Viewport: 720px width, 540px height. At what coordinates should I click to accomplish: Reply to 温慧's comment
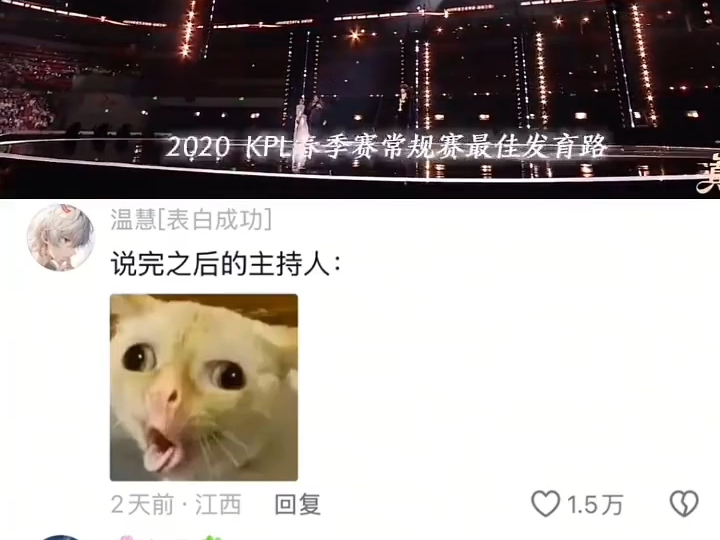(298, 504)
